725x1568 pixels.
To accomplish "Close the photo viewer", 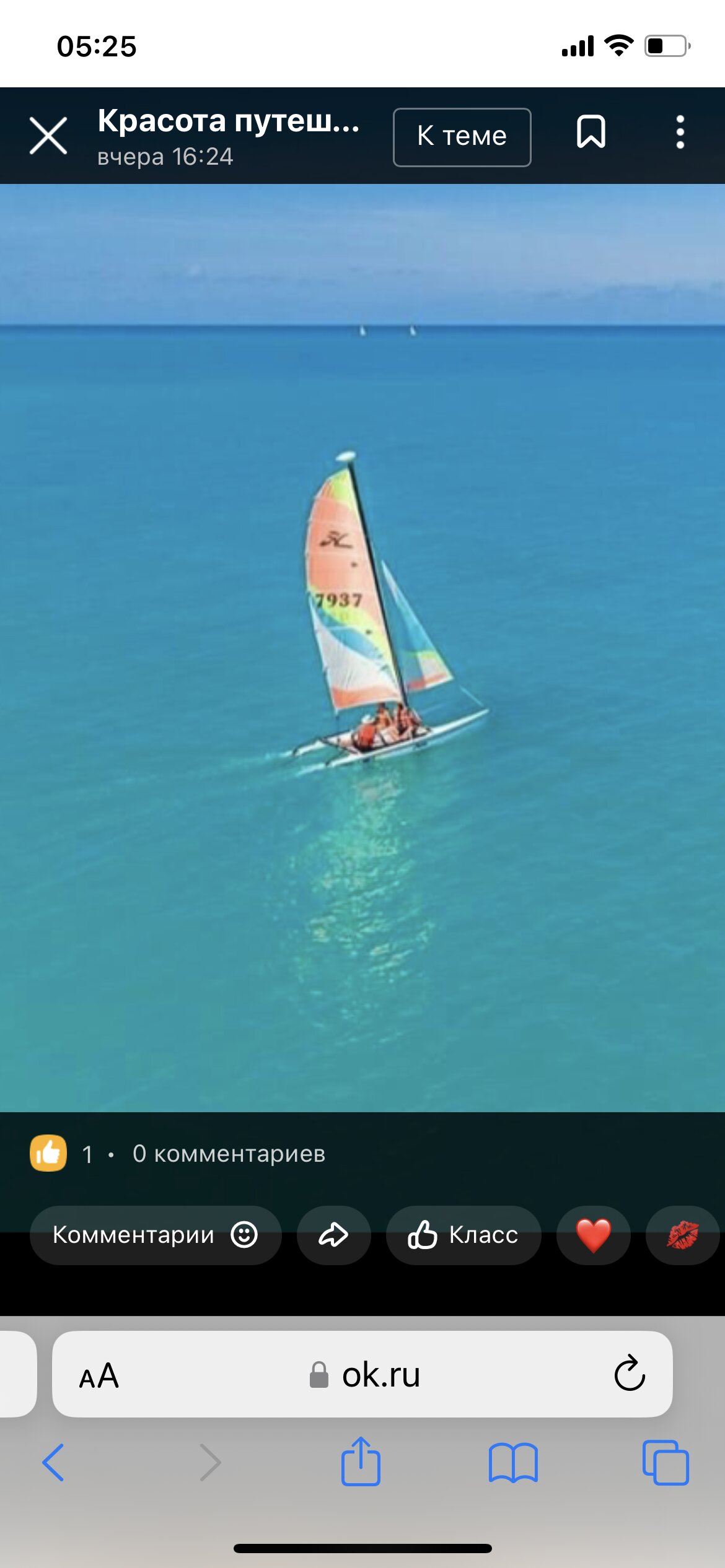I will 48,136.
